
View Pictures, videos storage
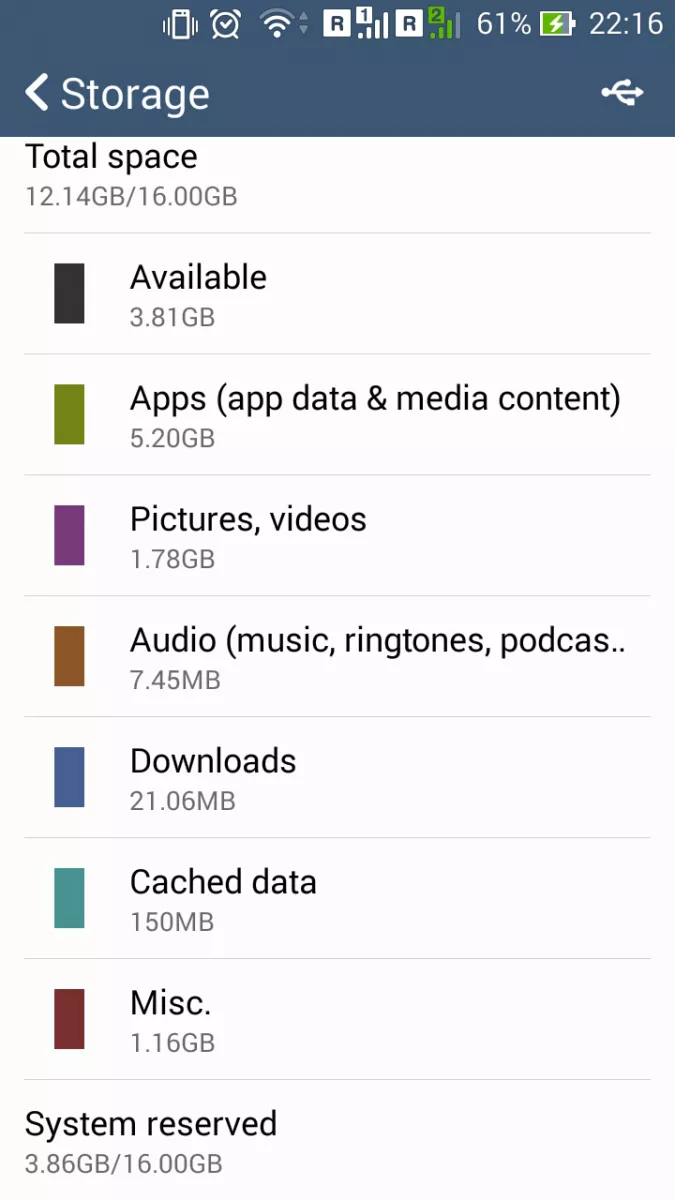coord(337,536)
